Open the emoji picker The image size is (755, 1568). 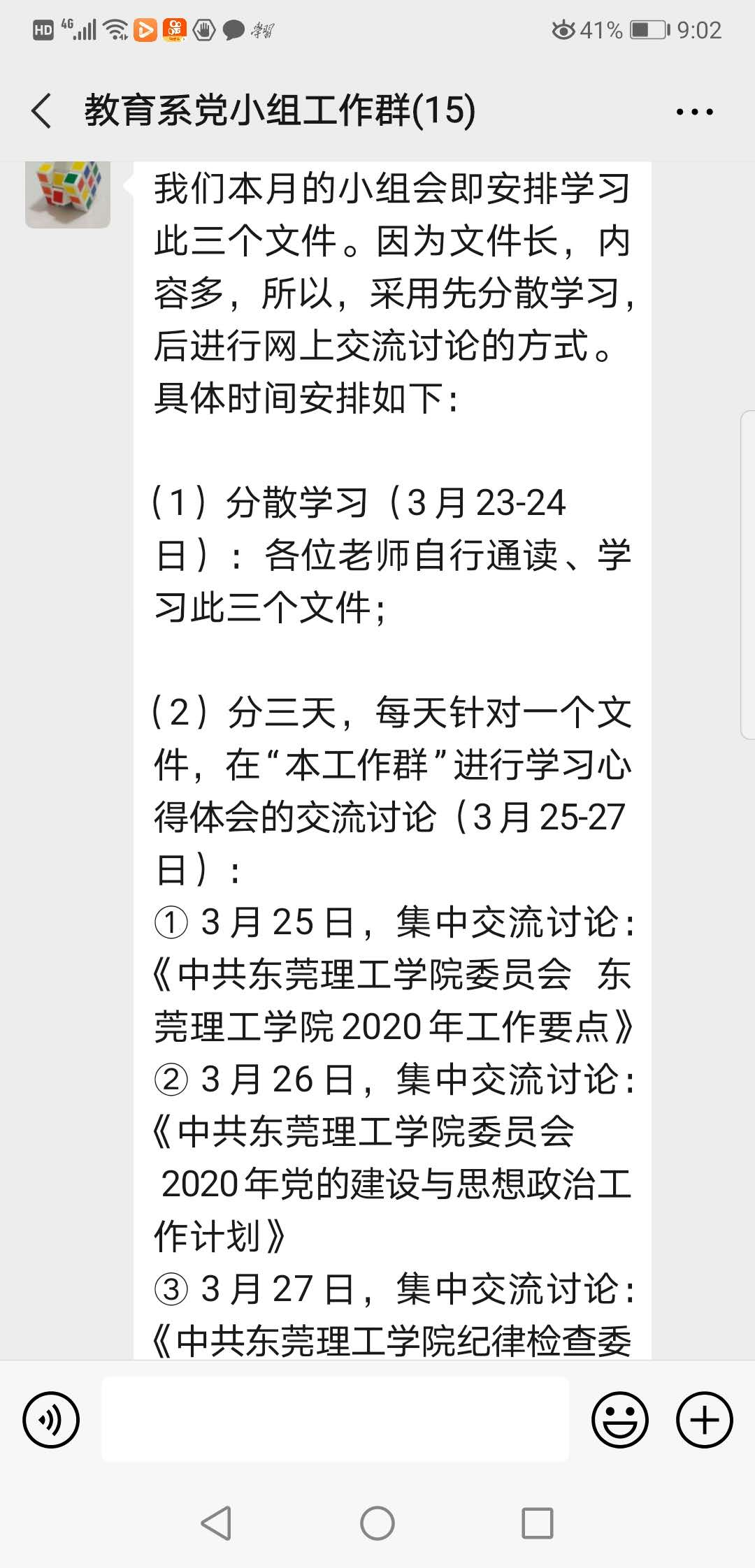pyautogui.click(x=619, y=1419)
